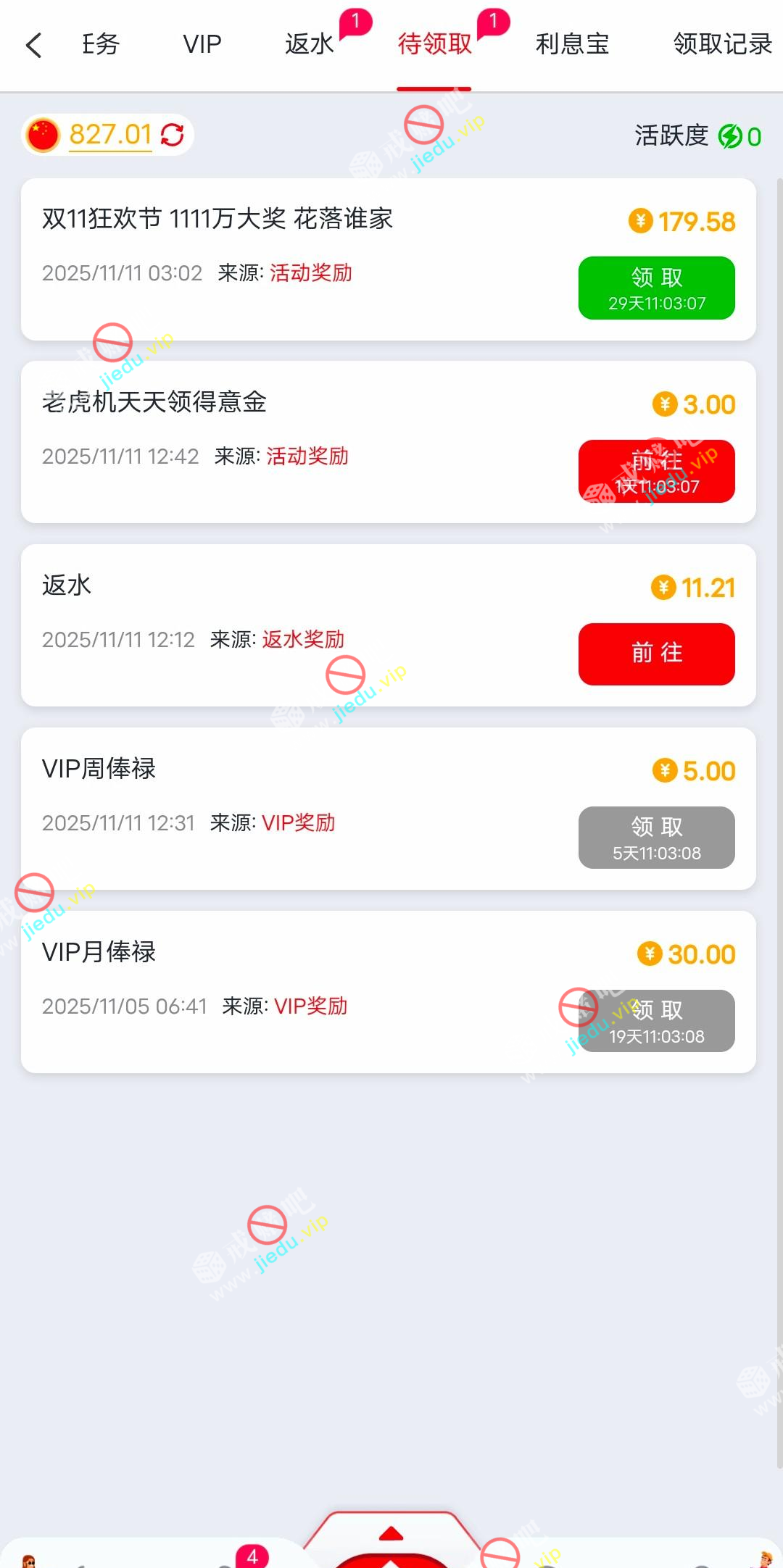Switch to the 利息宝 tab
The height and width of the screenshot is (1568, 783).
pos(572,45)
